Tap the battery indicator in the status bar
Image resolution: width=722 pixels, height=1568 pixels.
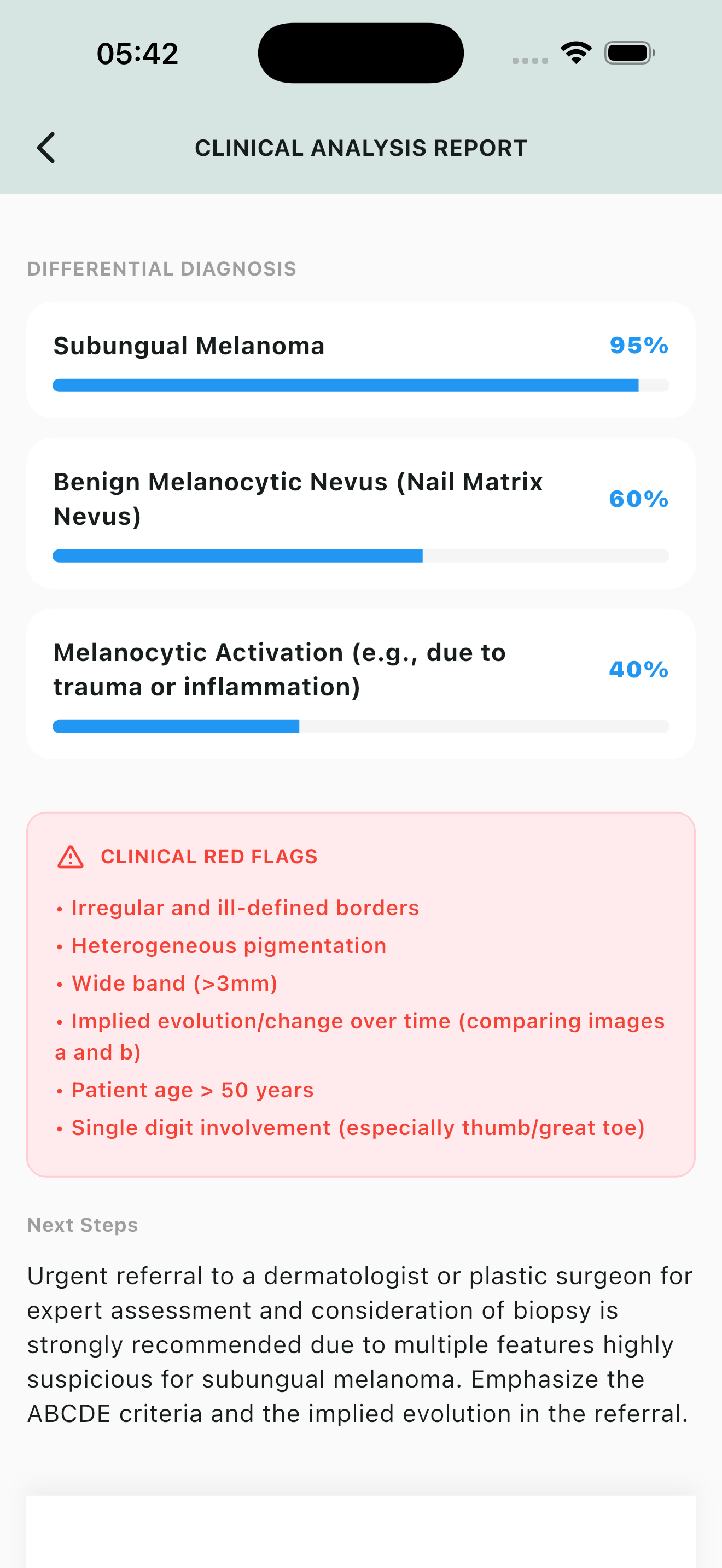click(x=627, y=53)
